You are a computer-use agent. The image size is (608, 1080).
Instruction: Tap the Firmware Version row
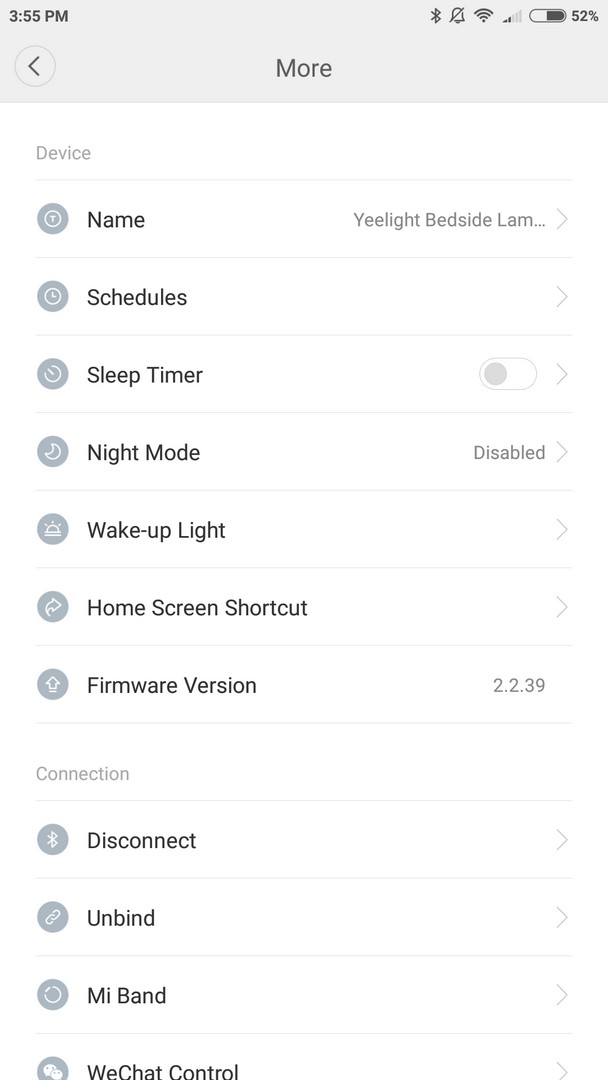(304, 685)
